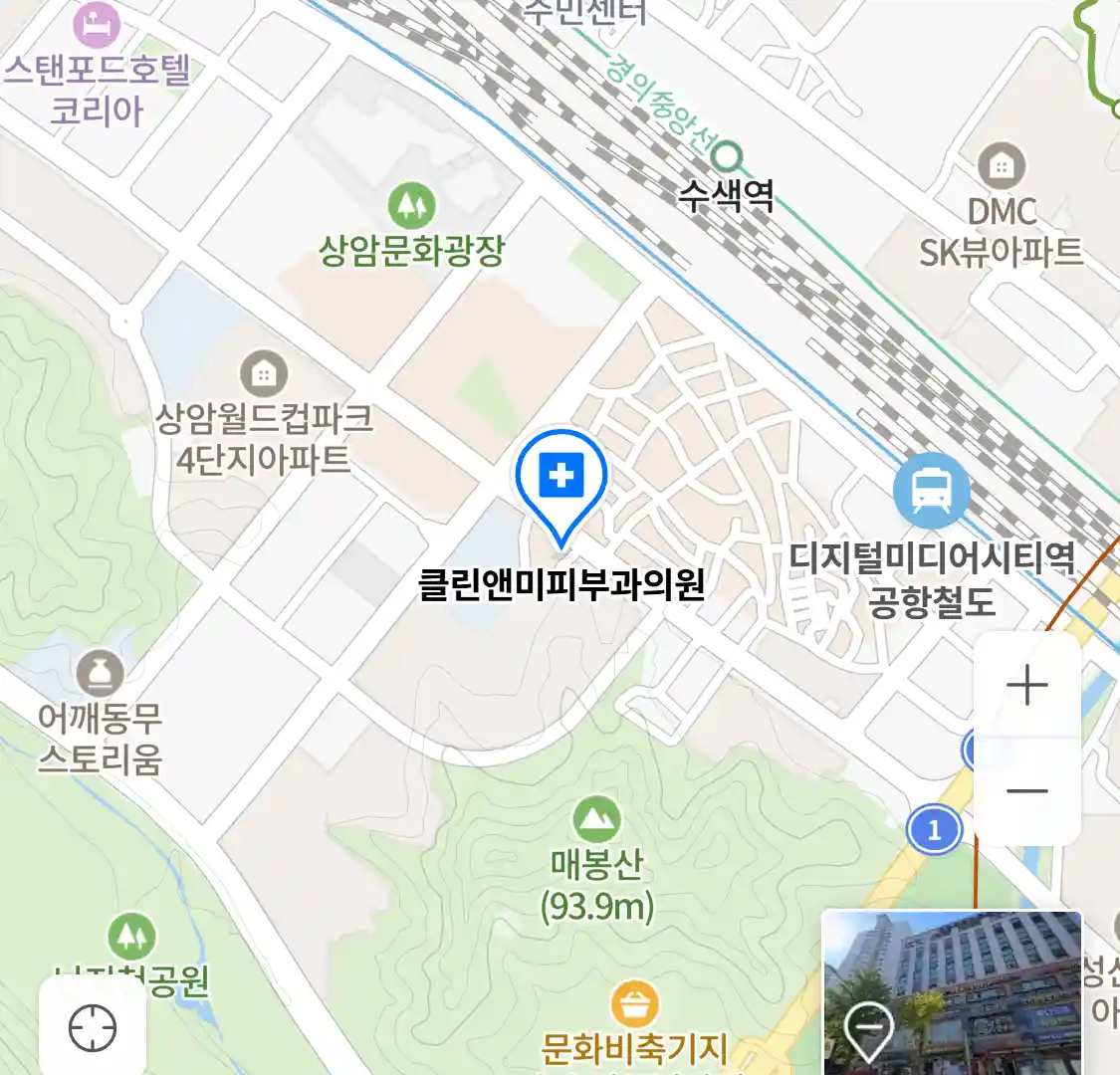Zoom in on the map
This screenshot has height=1075, width=1120.
[1026, 686]
